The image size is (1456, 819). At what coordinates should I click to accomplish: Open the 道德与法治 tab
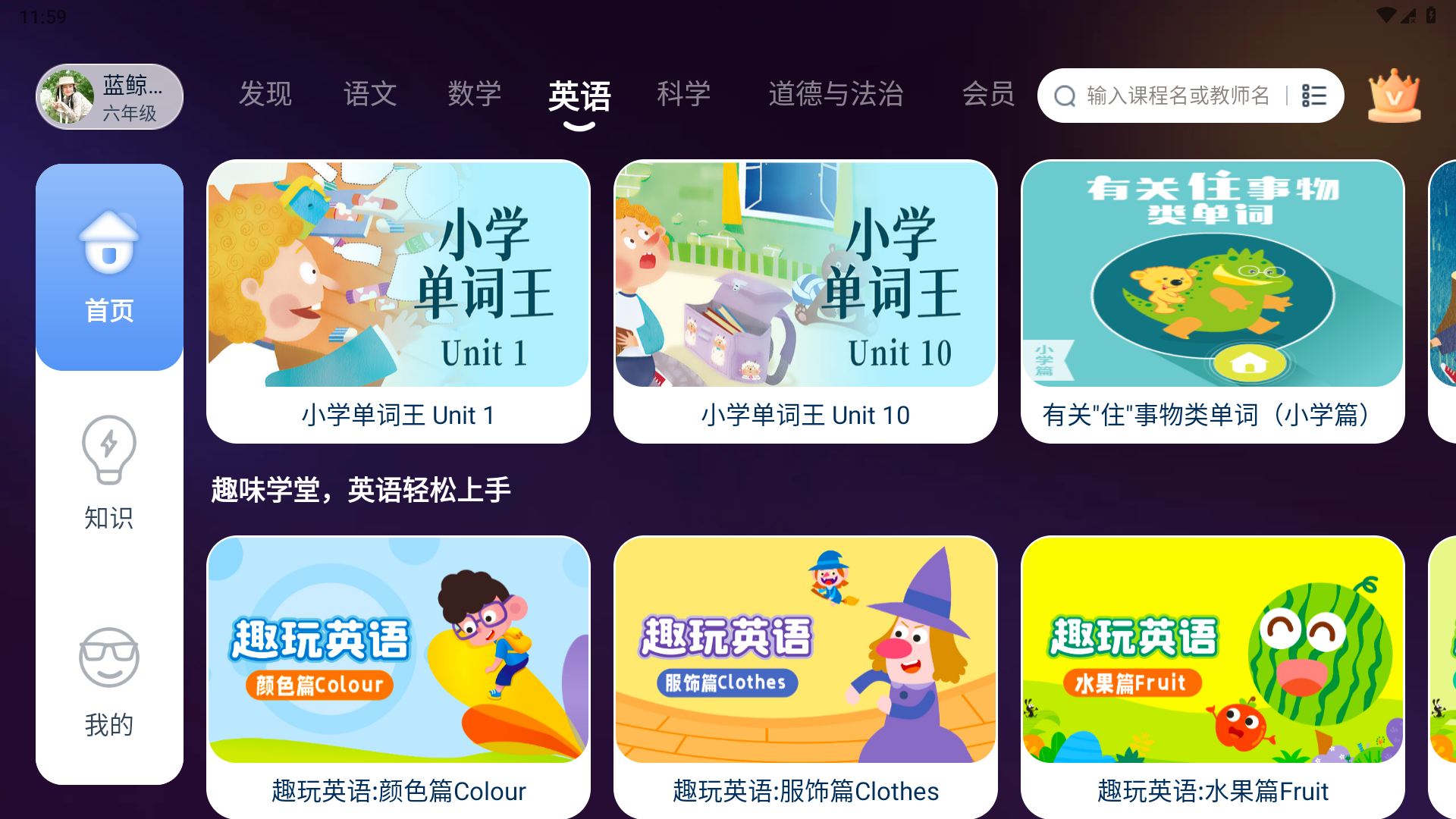point(836,95)
